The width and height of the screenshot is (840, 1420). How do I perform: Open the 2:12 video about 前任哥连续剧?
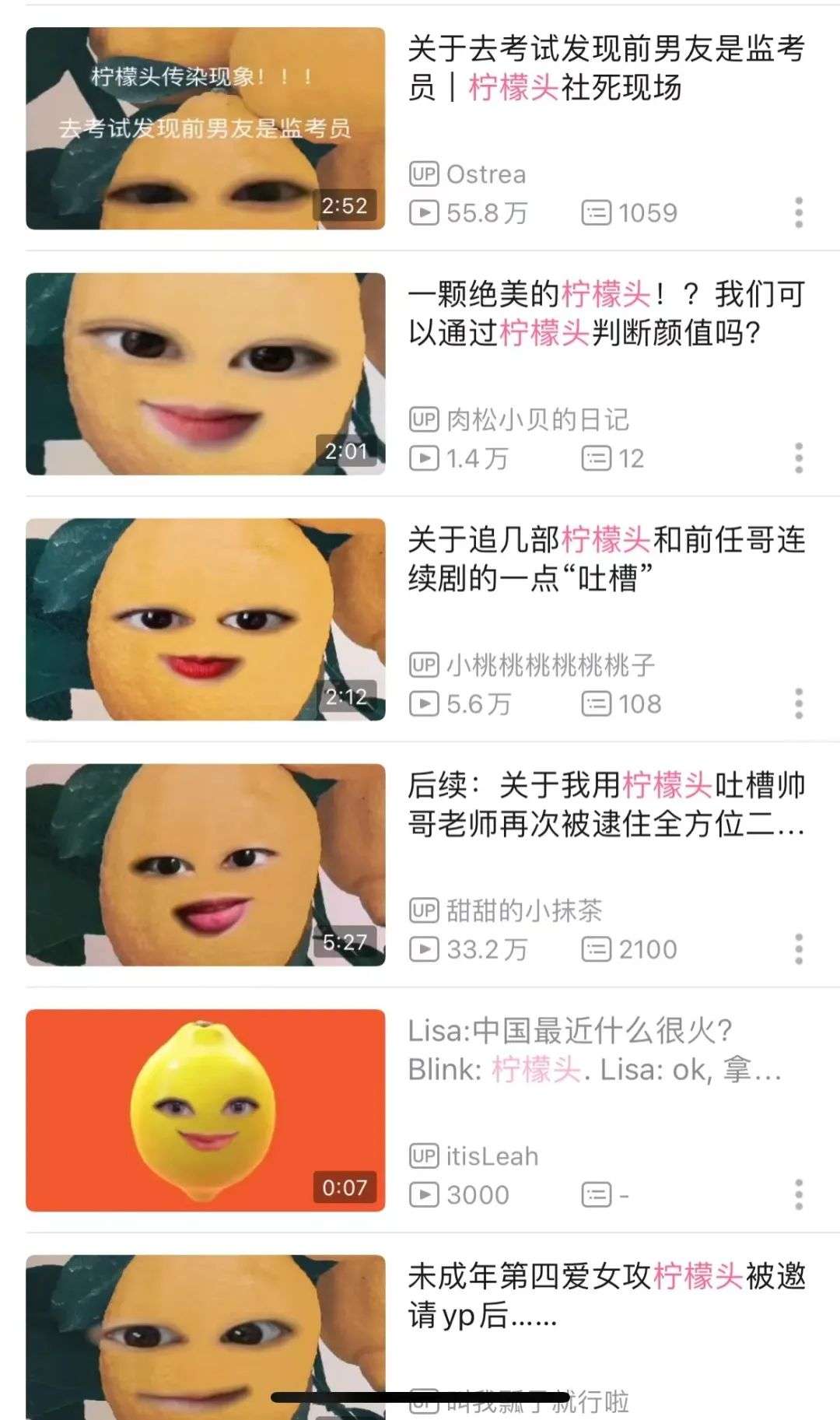click(x=205, y=619)
